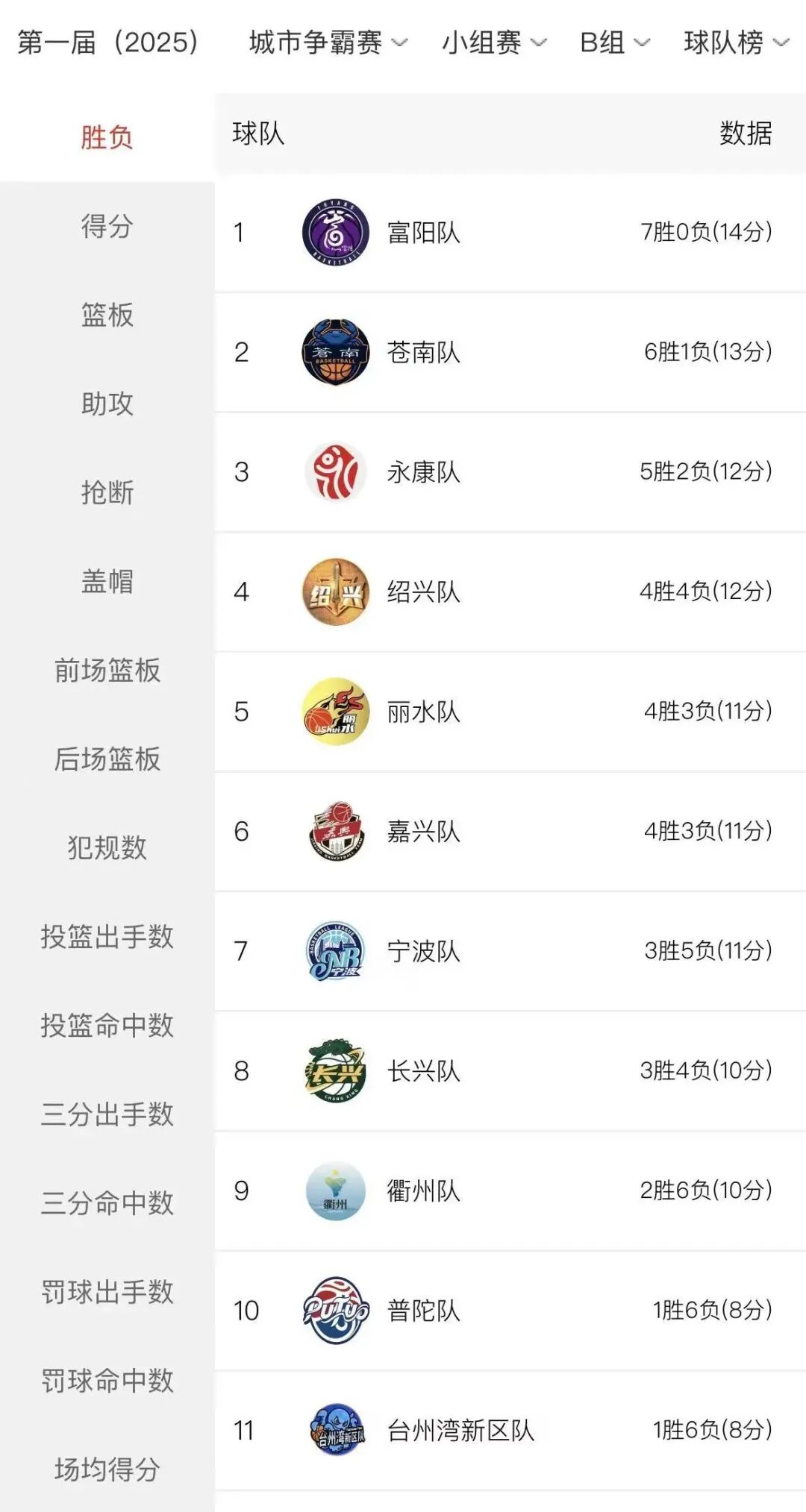Select the 场均得分 category

pos(107,1469)
